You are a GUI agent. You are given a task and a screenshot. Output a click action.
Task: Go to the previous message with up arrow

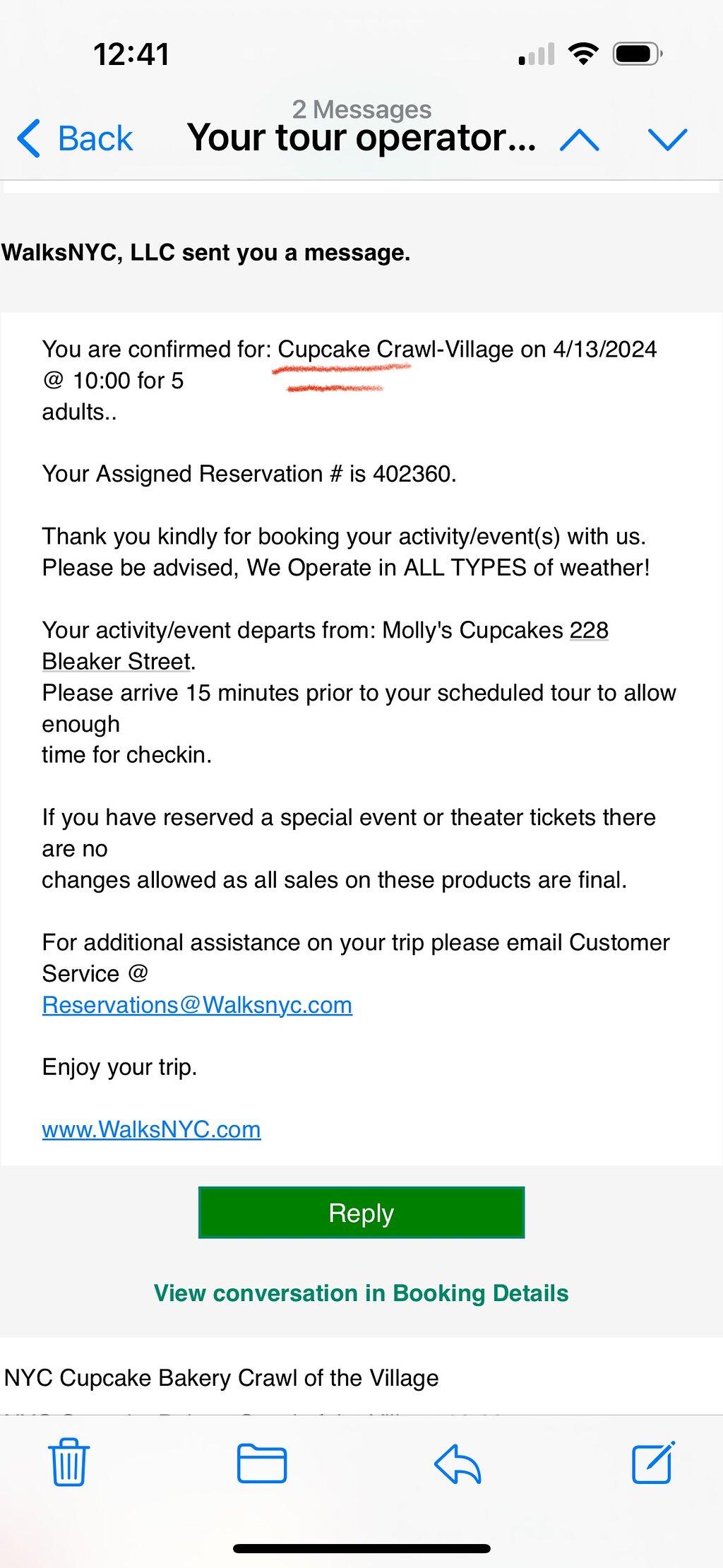coord(579,139)
